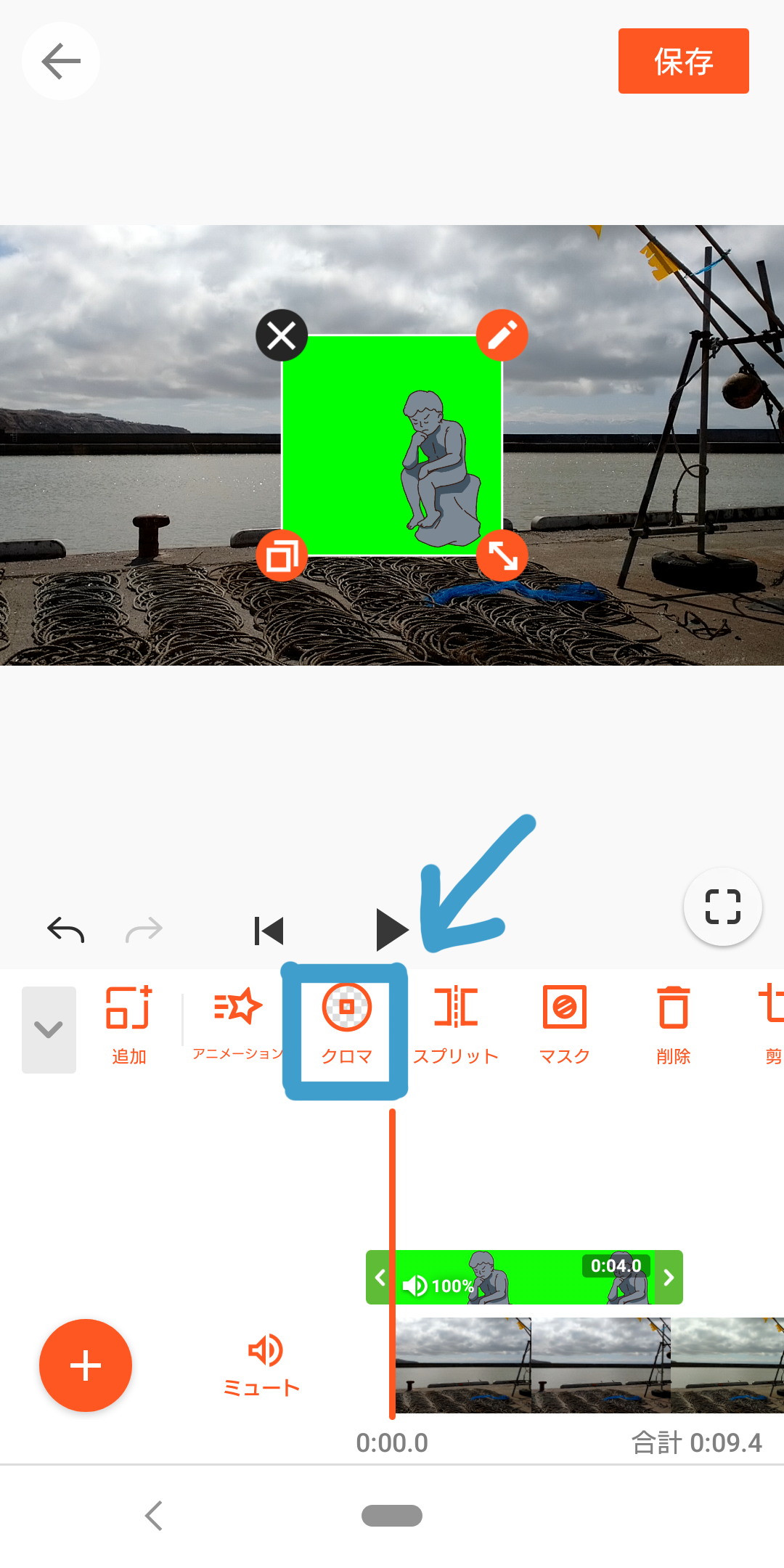Tap the system back button

(153, 1516)
